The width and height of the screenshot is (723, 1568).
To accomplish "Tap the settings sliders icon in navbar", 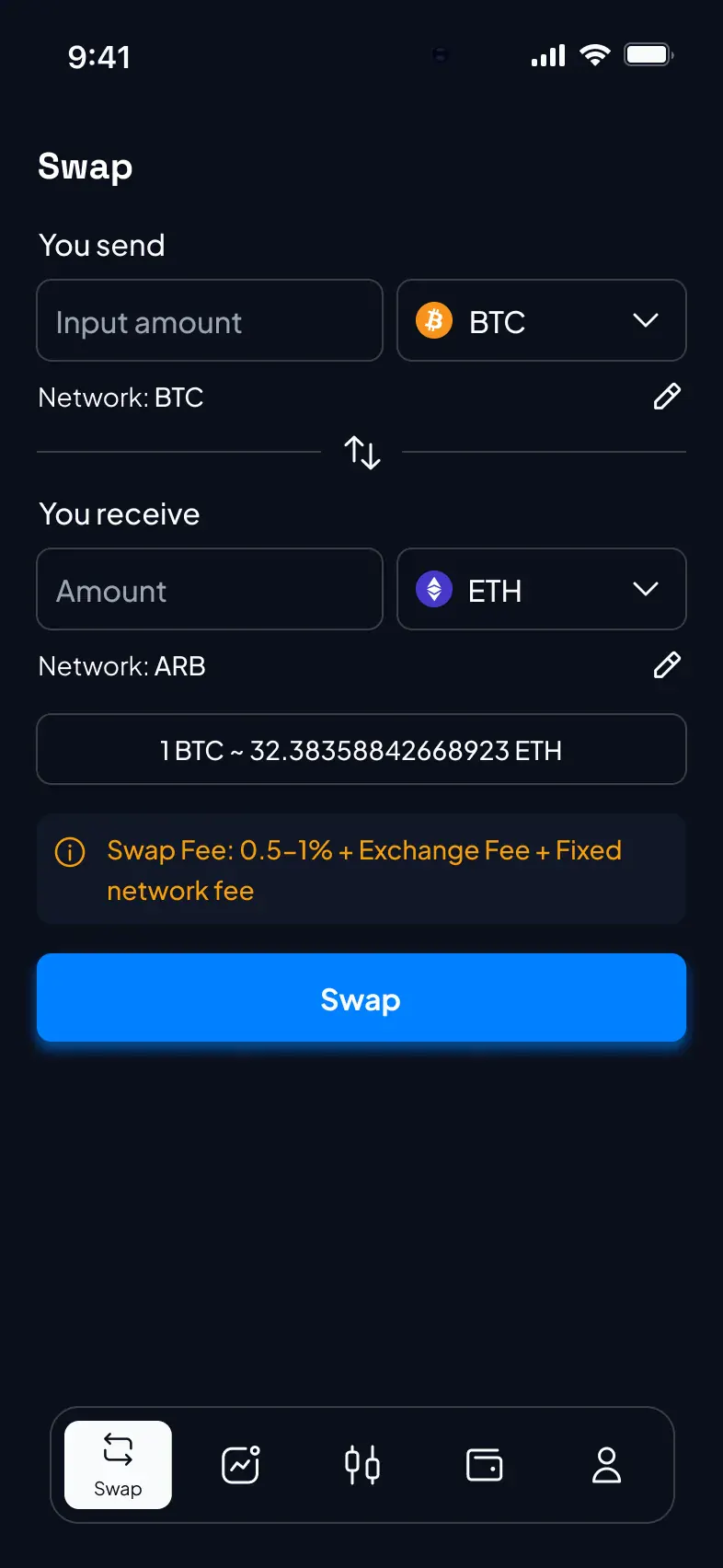I will click(361, 1465).
